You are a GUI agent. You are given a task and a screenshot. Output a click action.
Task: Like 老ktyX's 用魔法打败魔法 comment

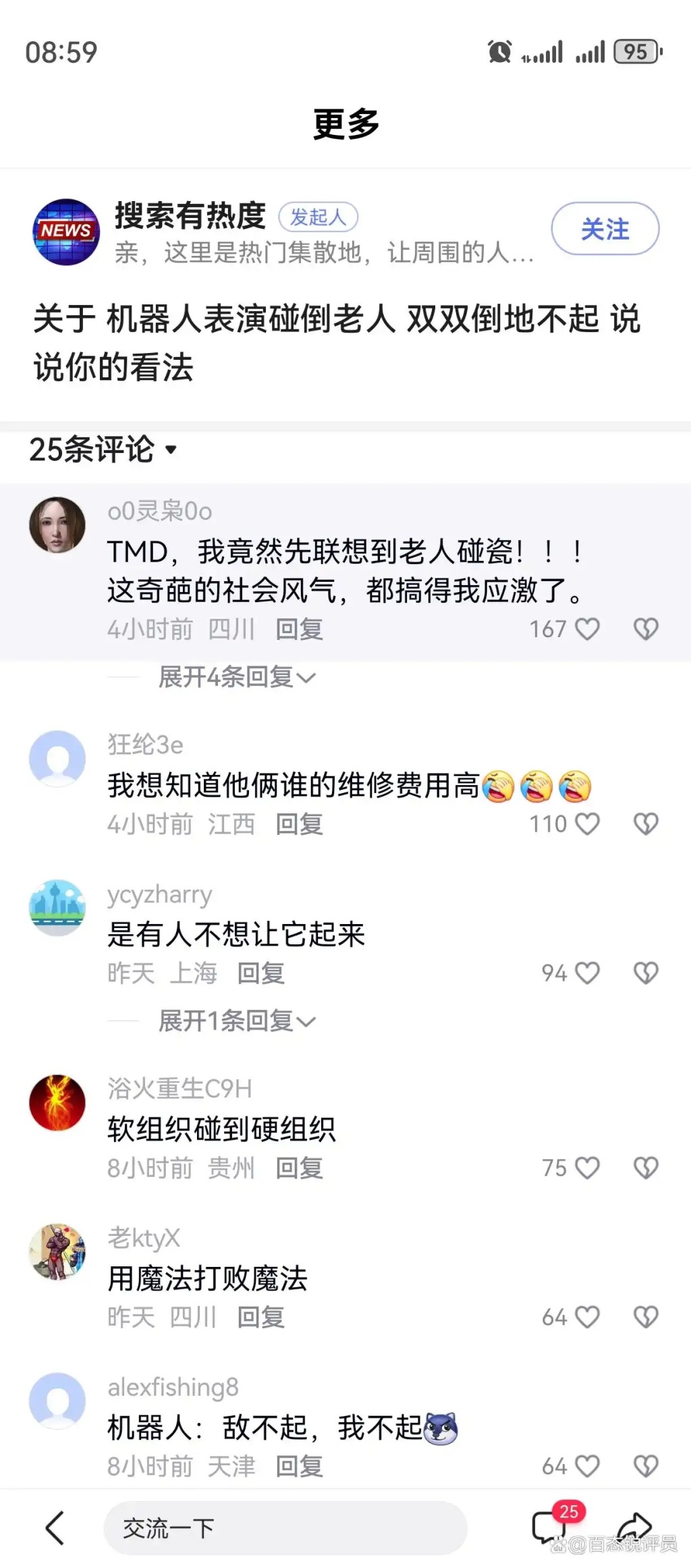tap(586, 1316)
